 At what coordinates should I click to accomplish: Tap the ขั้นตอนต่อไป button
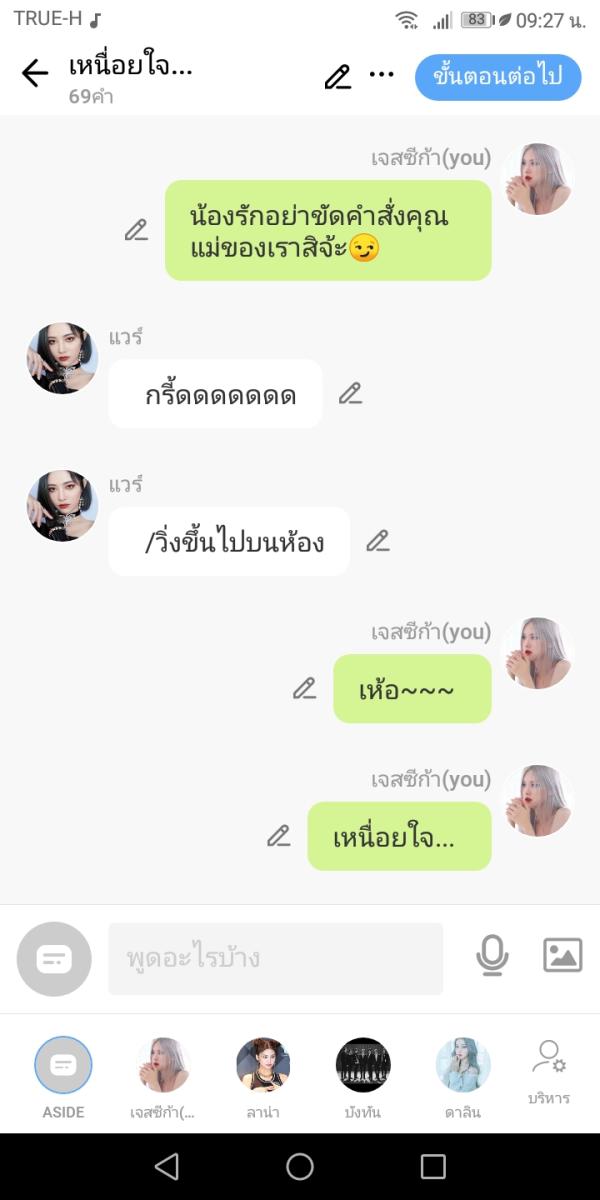point(498,77)
